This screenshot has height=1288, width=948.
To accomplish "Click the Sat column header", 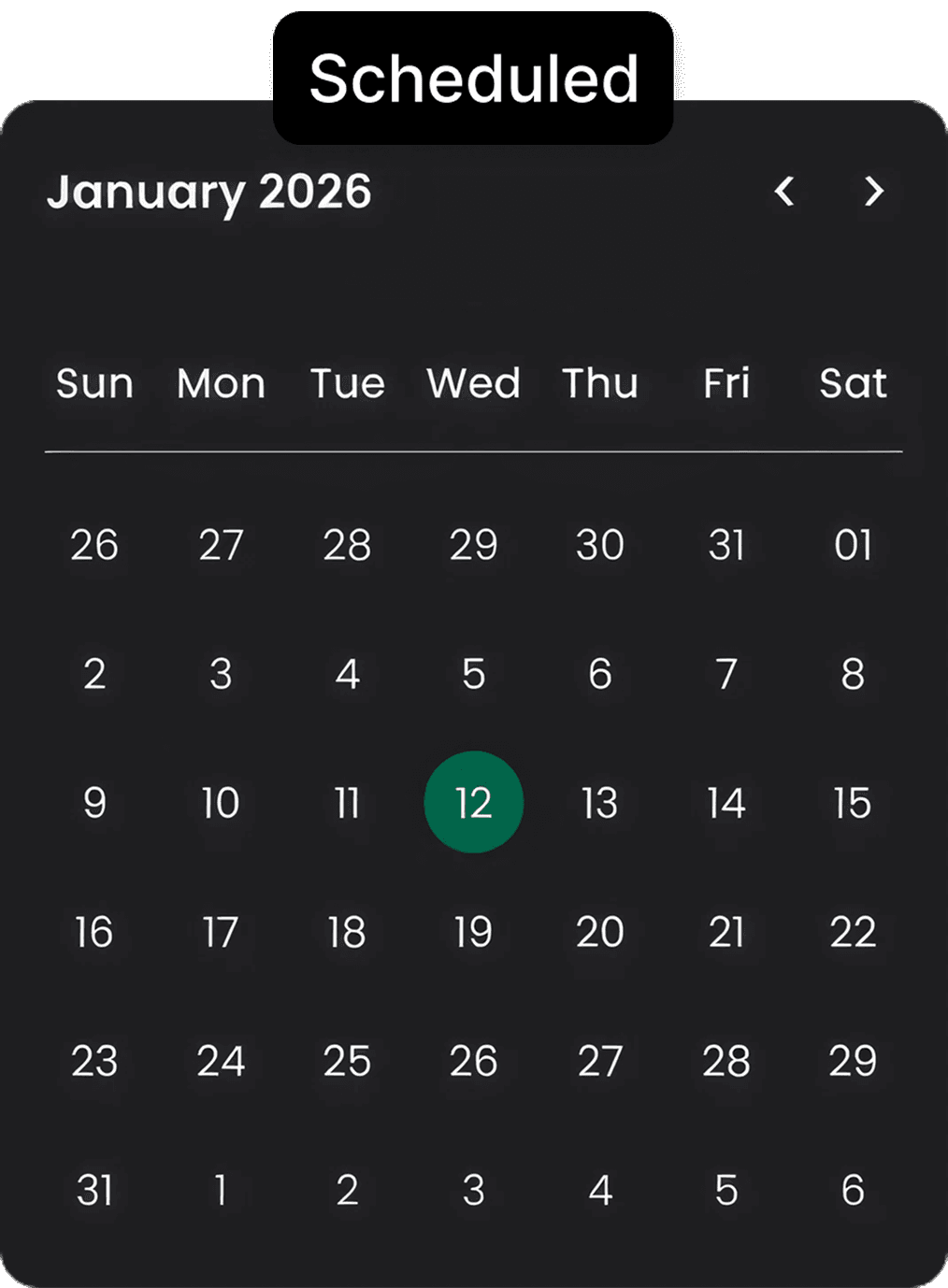I will (852, 384).
